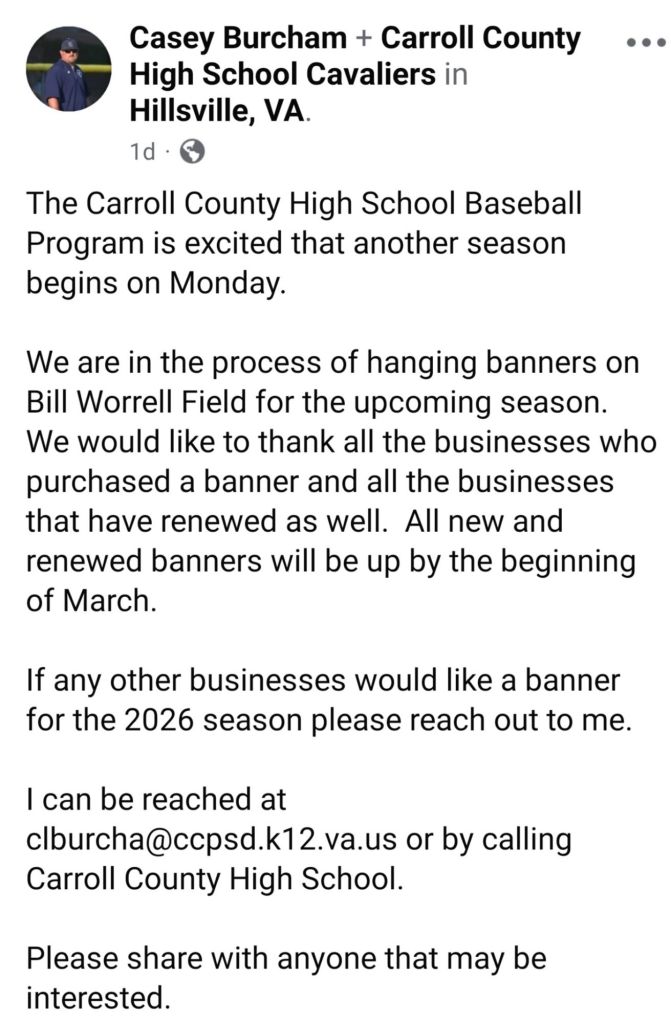Open Casey Burcham's profile picture
Viewport: 671px width, 1023px height.
coord(69,68)
